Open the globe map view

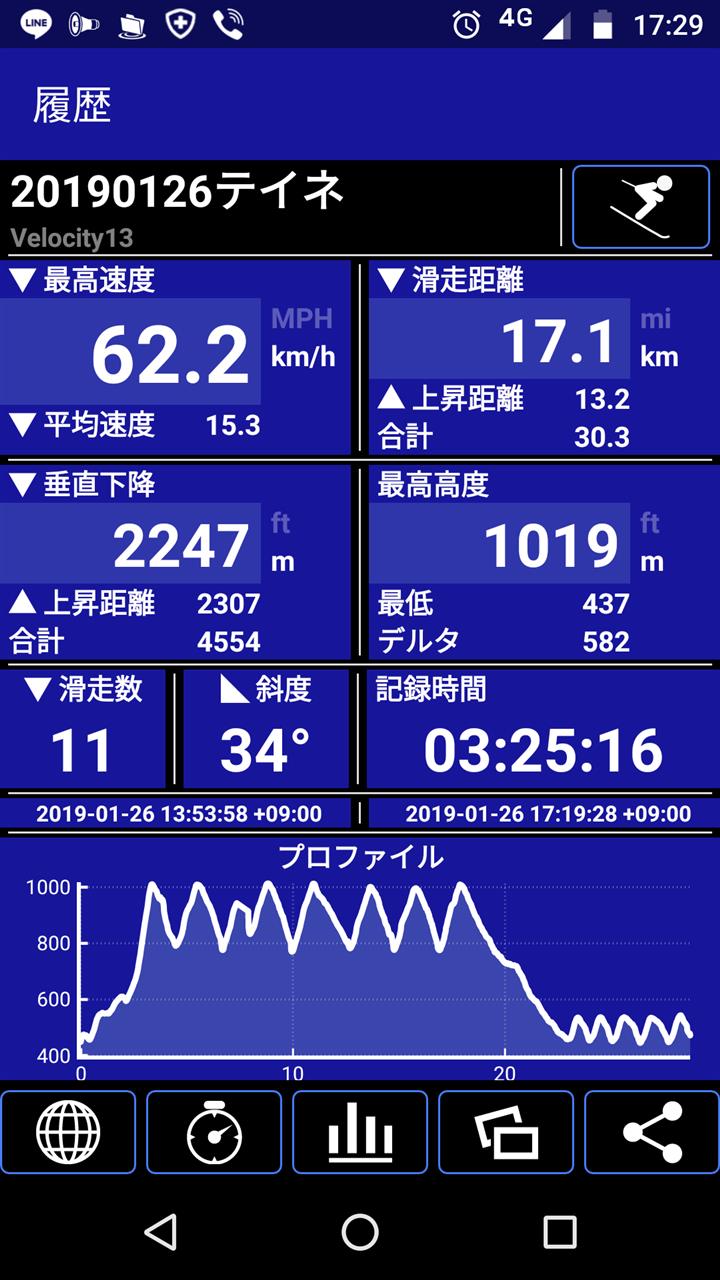68,1132
